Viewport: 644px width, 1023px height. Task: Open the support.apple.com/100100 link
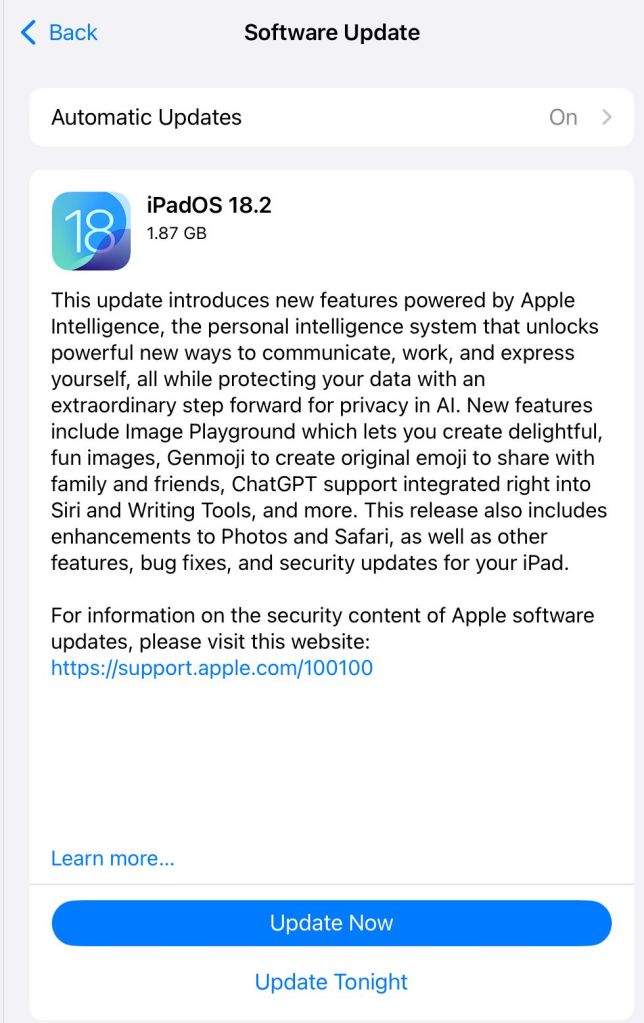click(212, 668)
